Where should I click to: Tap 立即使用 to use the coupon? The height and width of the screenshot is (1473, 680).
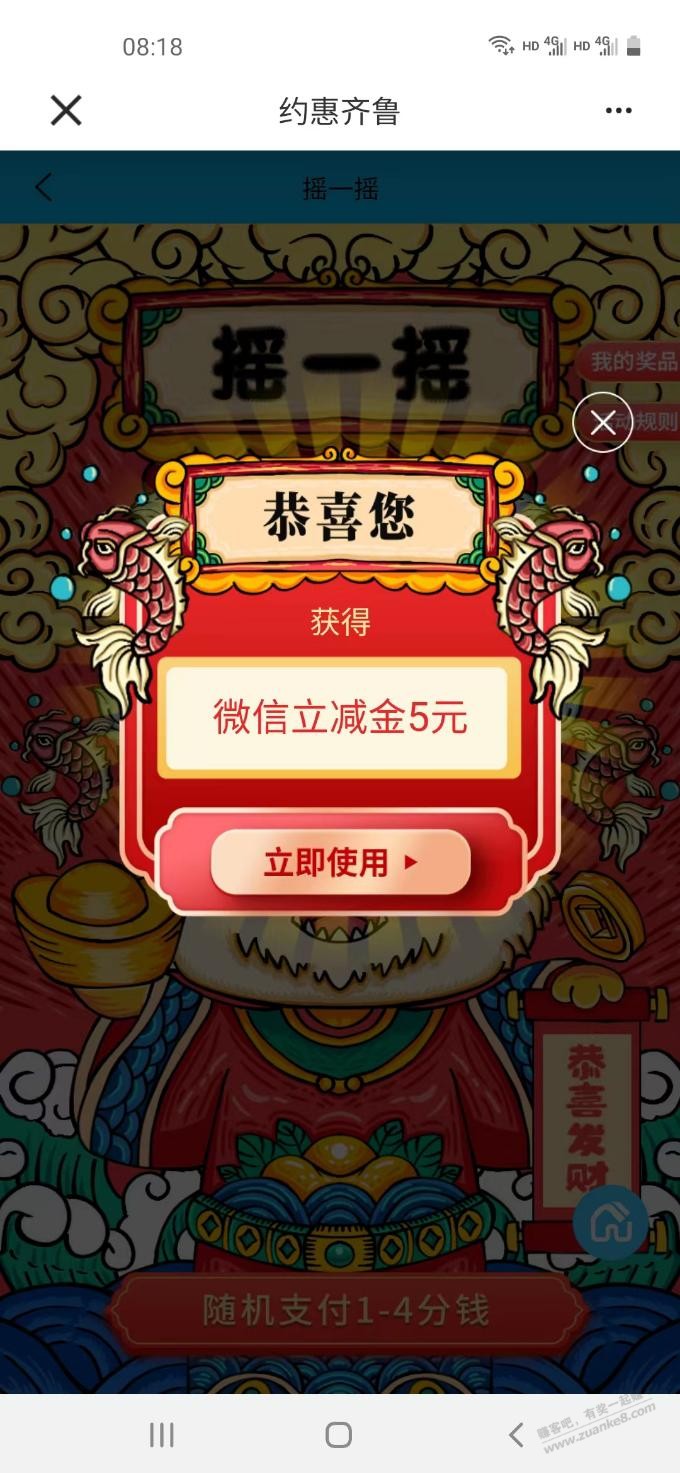click(x=340, y=862)
